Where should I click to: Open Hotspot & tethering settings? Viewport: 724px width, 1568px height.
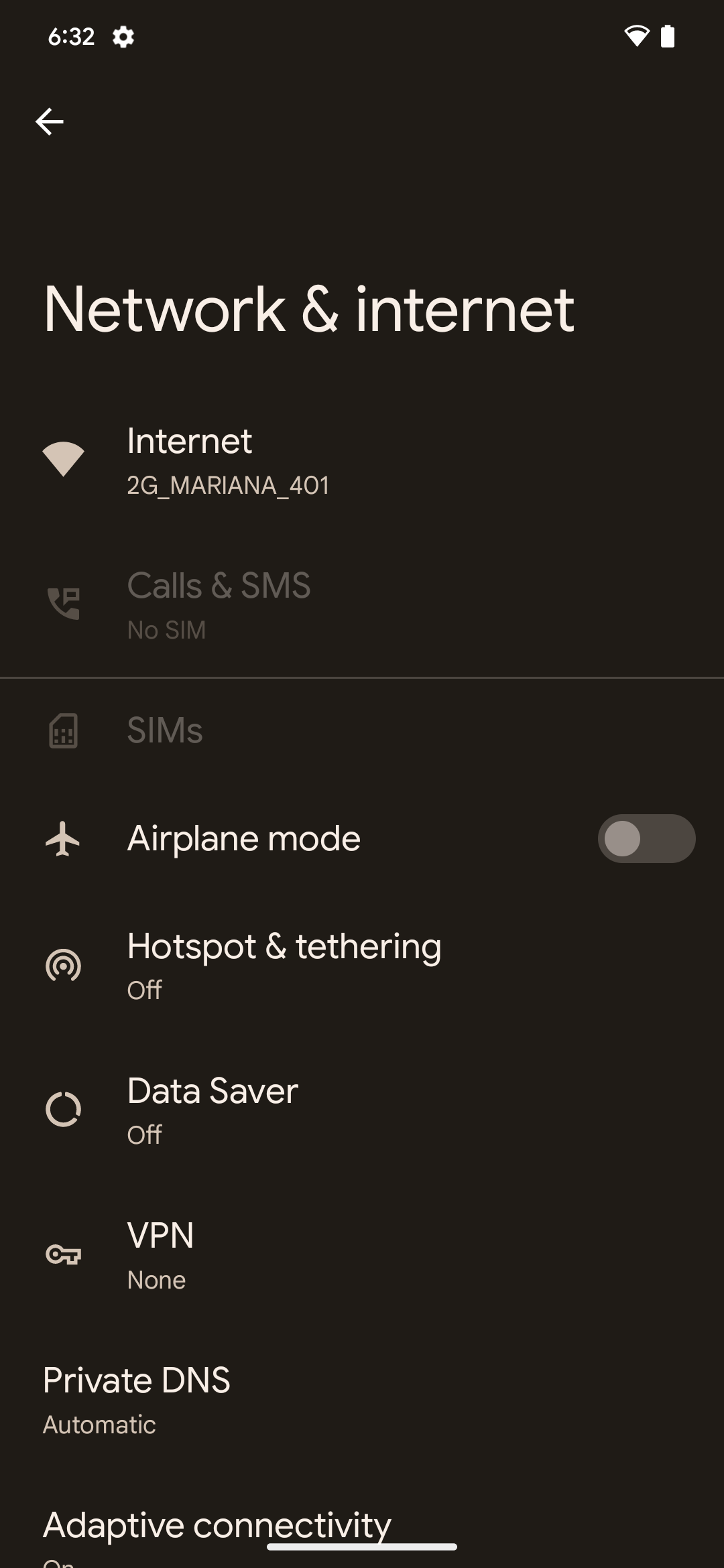[x=284, y=966]
